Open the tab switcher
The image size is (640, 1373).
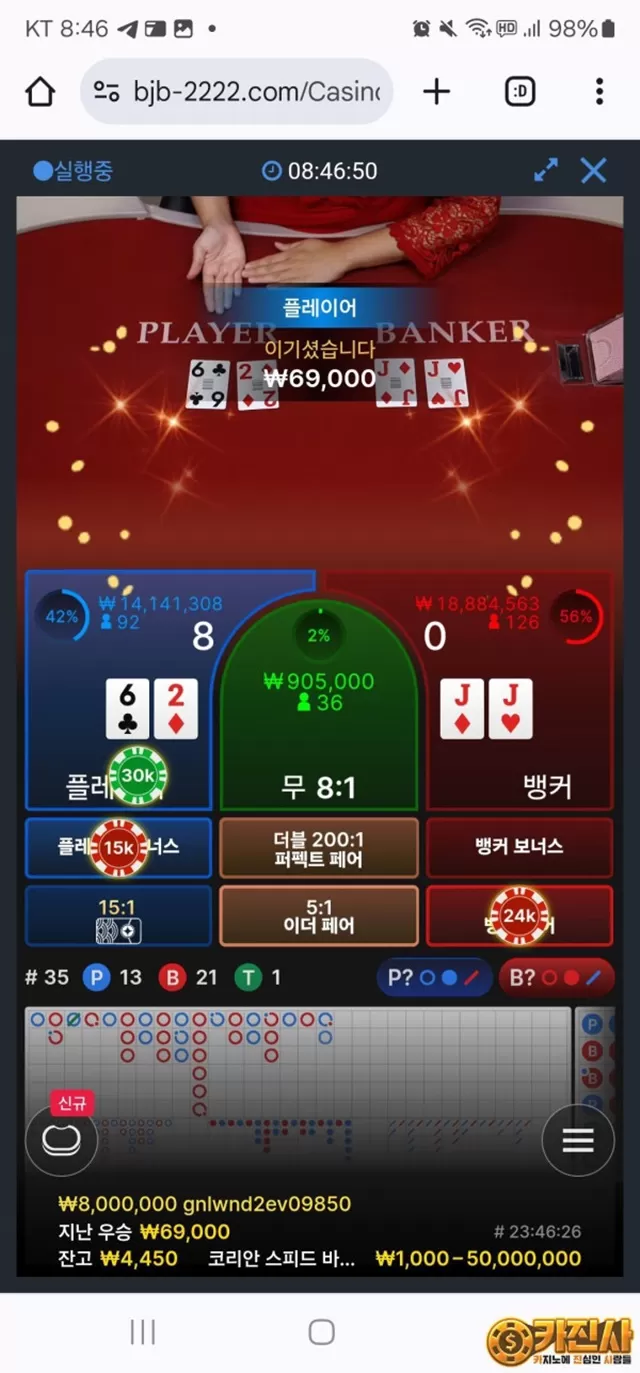[520, 92]
